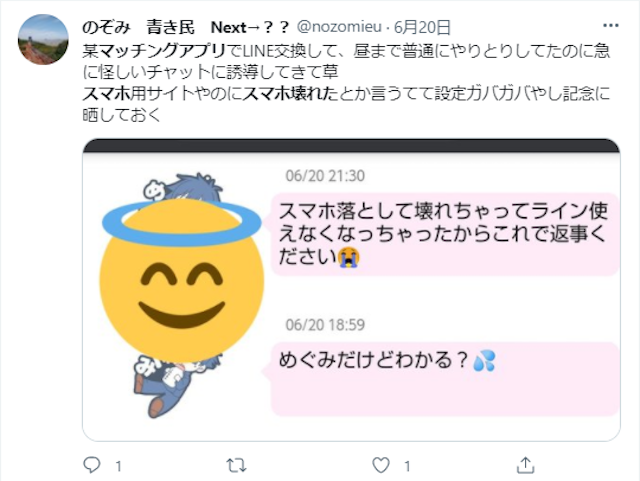Open のぞみ's profile picture
This screenshot has height=481, width=640.
tap(44, 39)
